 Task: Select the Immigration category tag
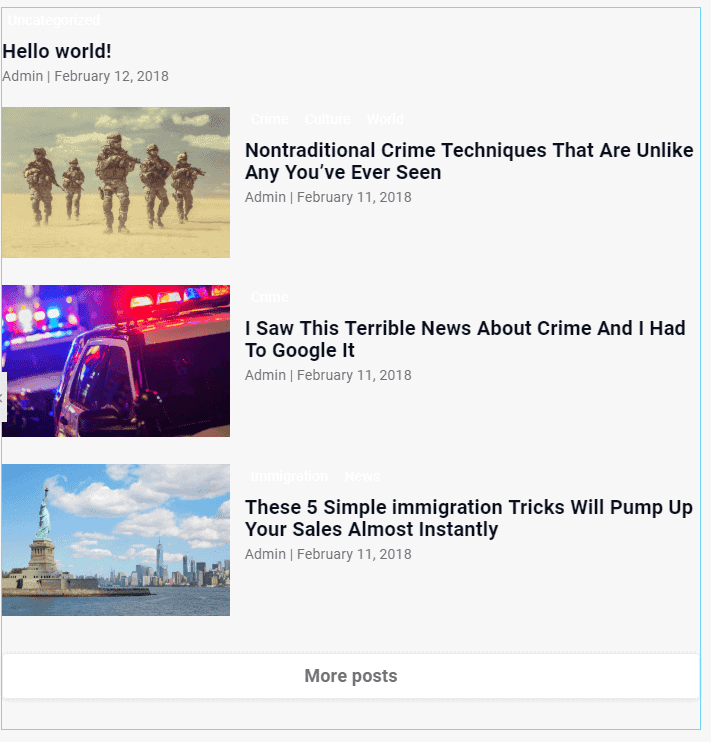[x=289, y=476]
